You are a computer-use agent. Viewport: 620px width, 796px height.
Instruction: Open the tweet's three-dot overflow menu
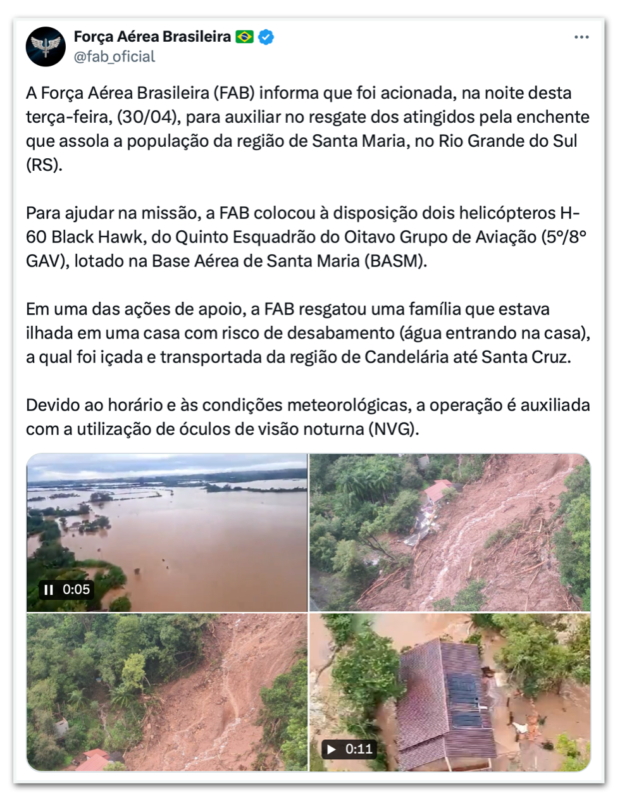point(581,37)
